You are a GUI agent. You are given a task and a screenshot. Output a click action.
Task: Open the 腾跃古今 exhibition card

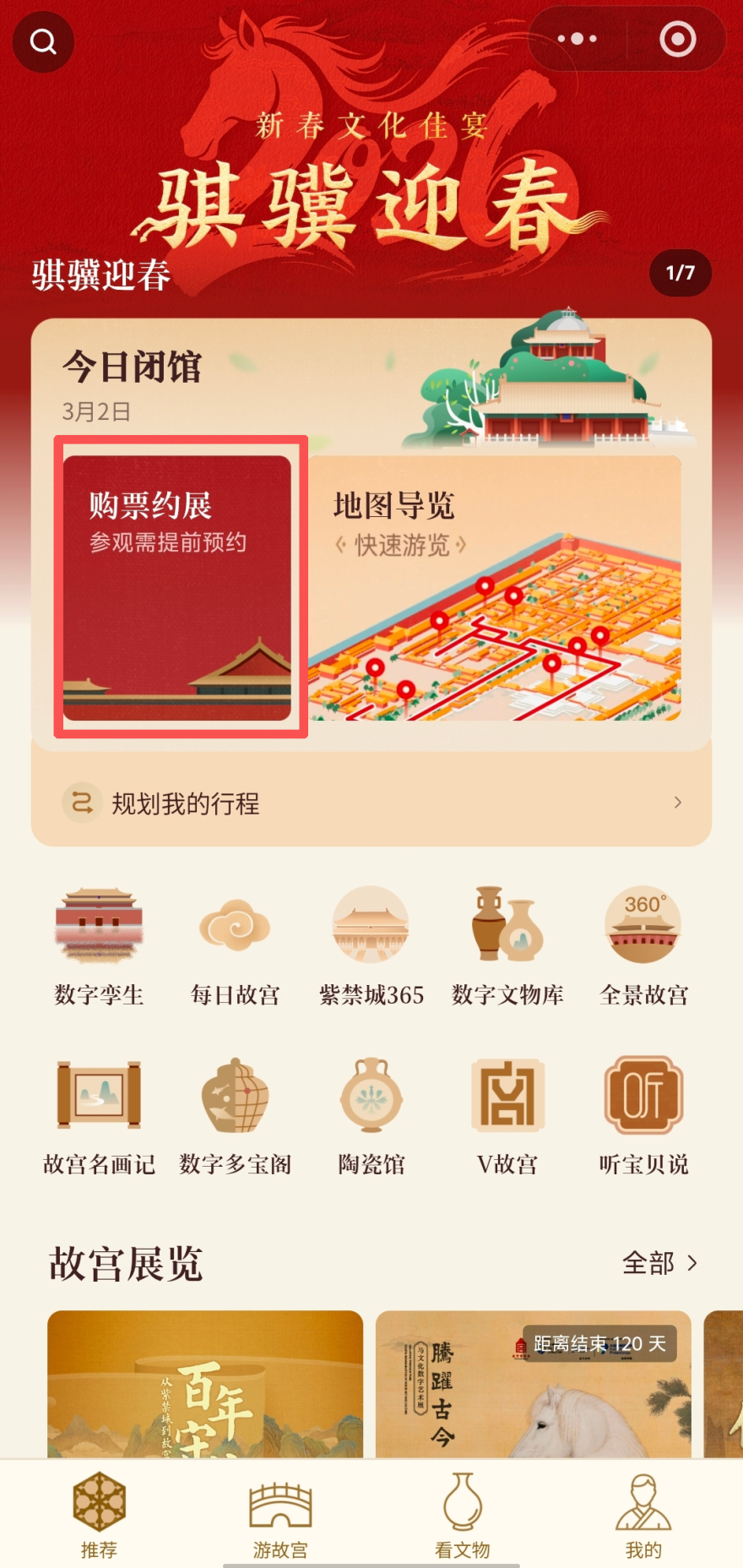(x=533, y=1386)
